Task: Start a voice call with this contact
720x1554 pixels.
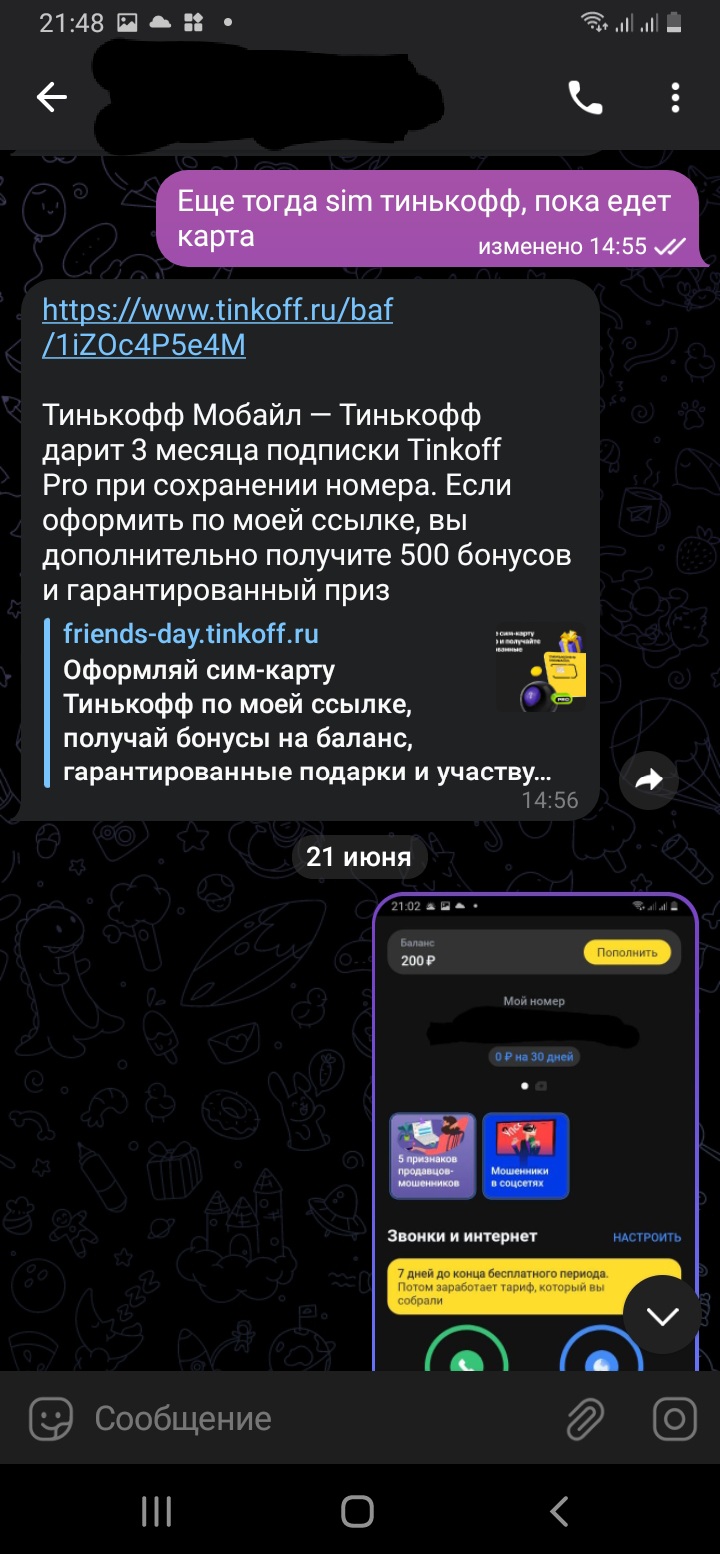Action: (x=585, y=97)
